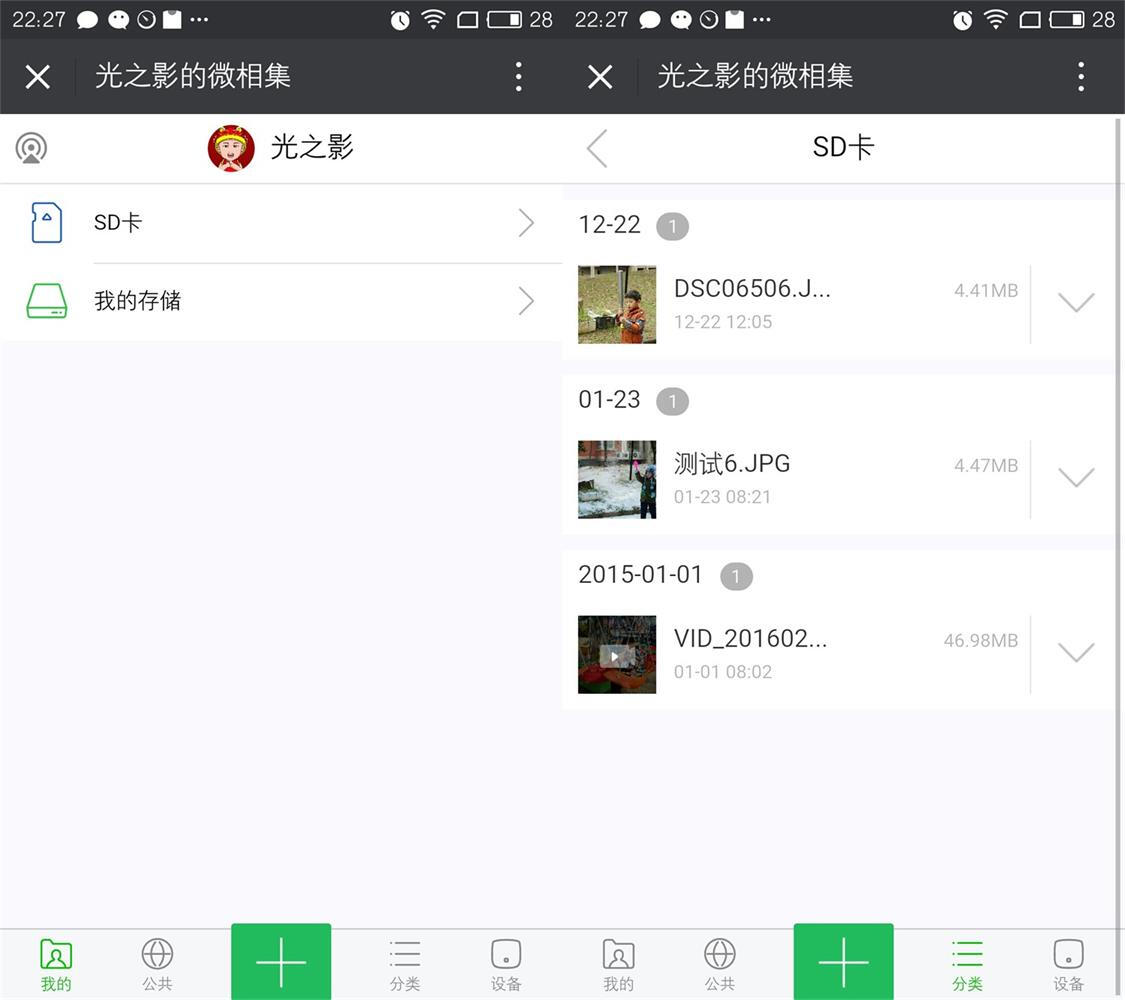Open 设备 tab on the 光之影 profile screen

506,964
